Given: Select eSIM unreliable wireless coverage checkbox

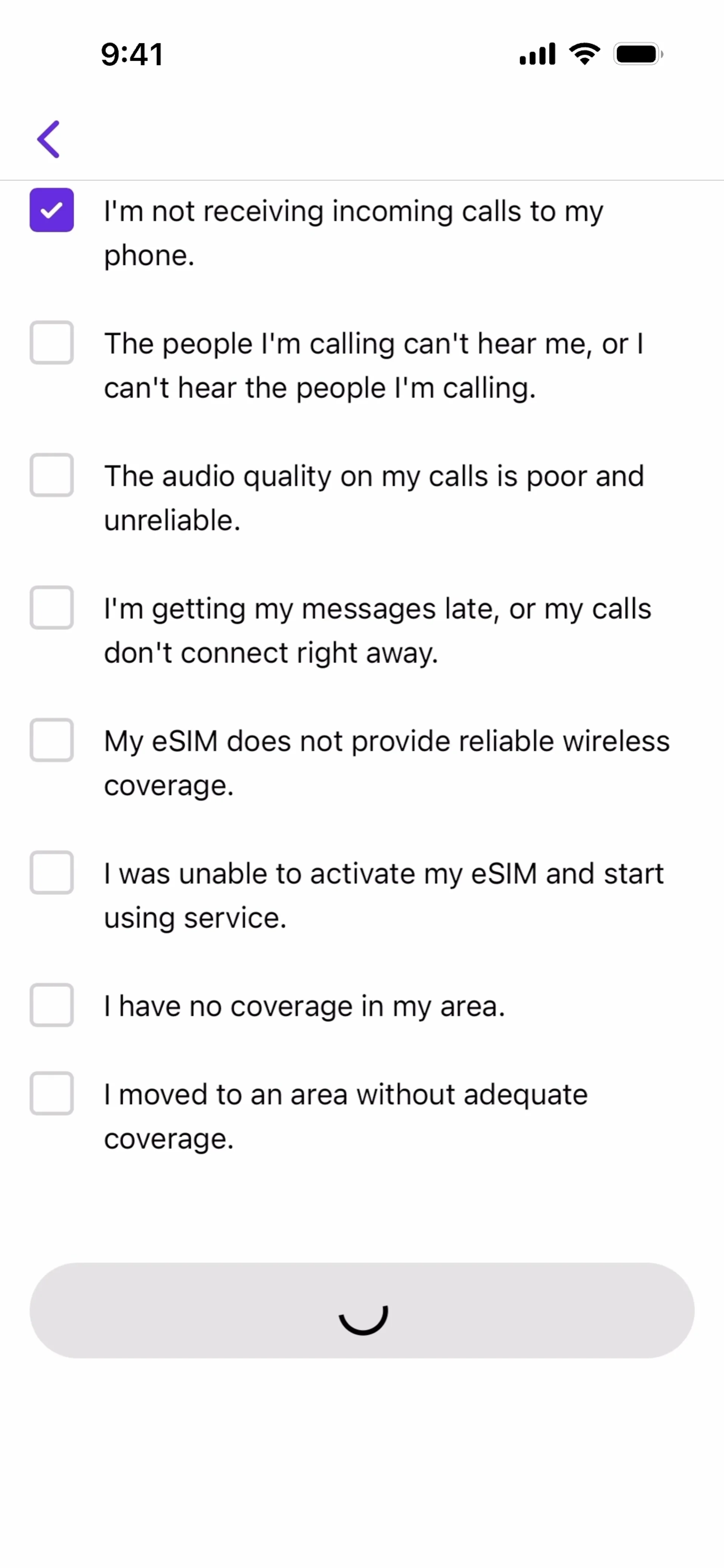Looking at the screenshot, I should coord(52,740).
